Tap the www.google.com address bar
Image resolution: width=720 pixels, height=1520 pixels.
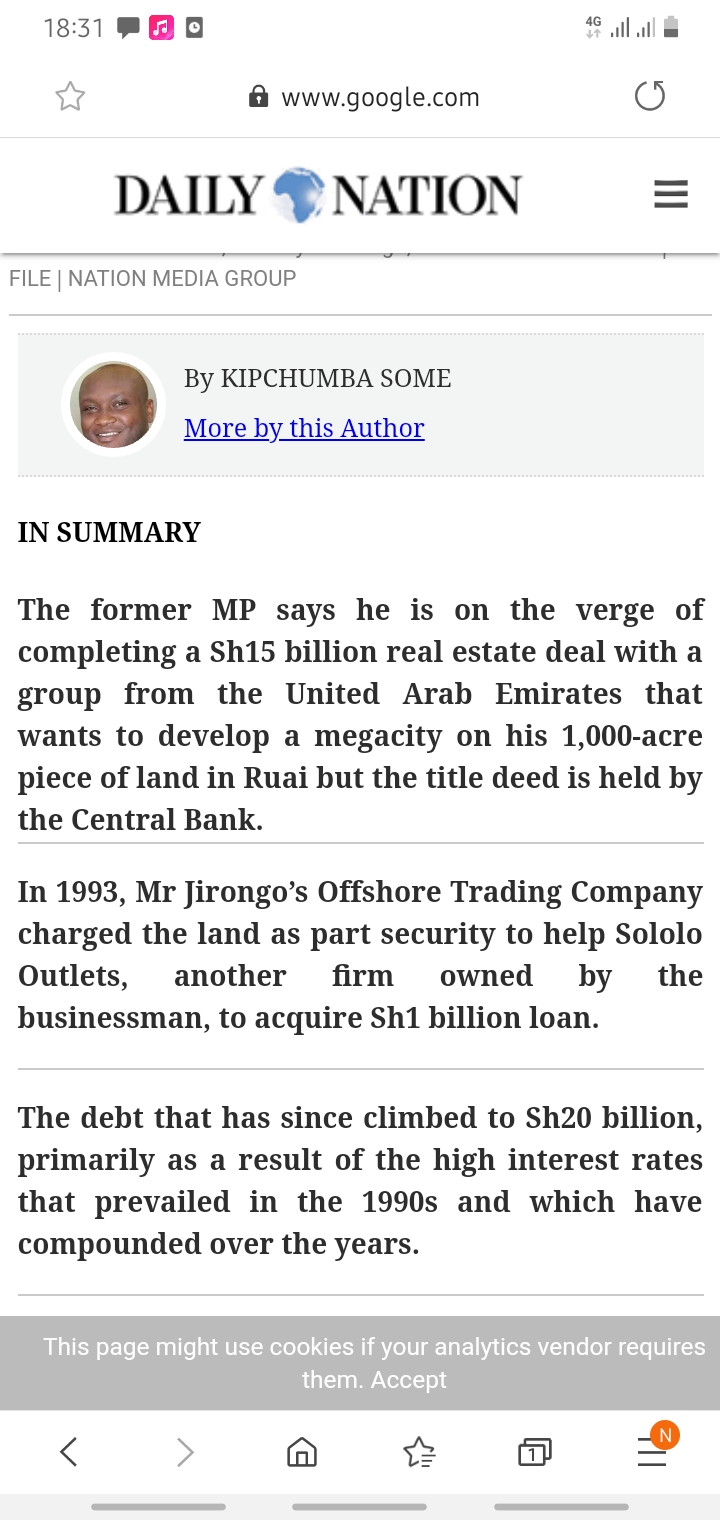point(364,97)
